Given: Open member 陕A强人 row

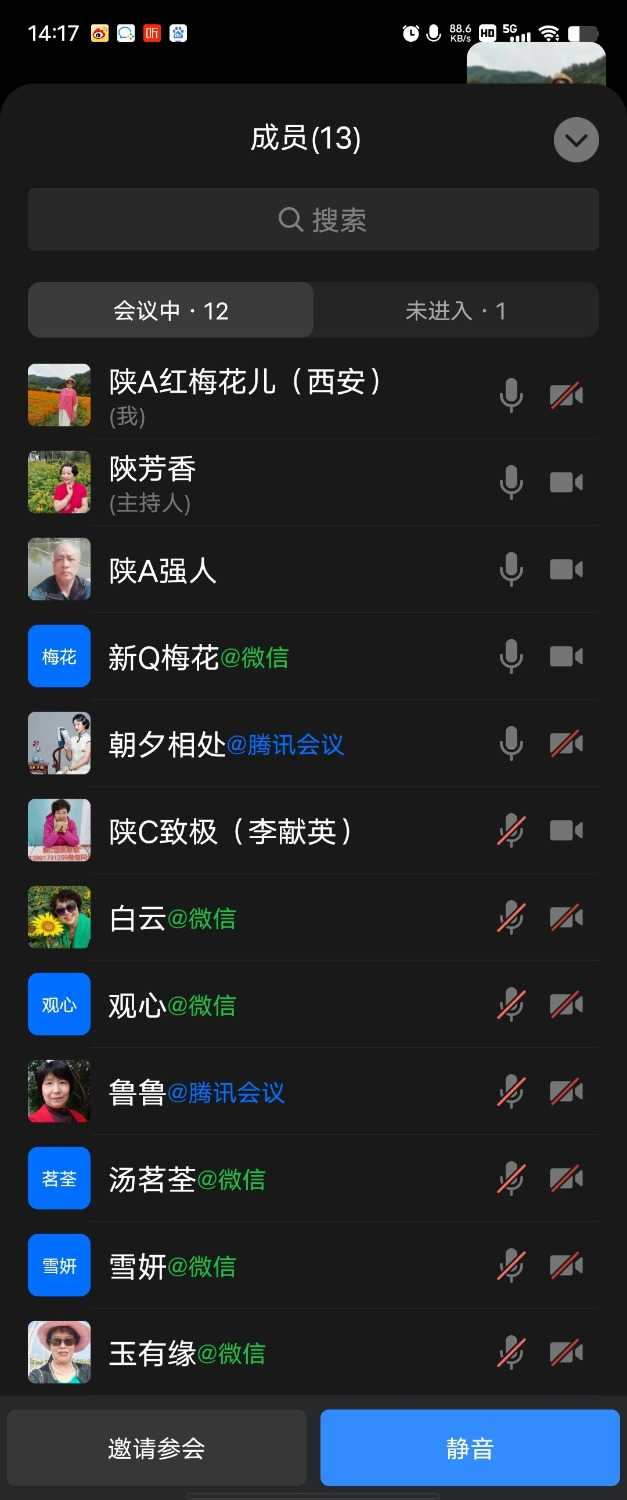Looking at the screenshot, I should click(250, 570).
